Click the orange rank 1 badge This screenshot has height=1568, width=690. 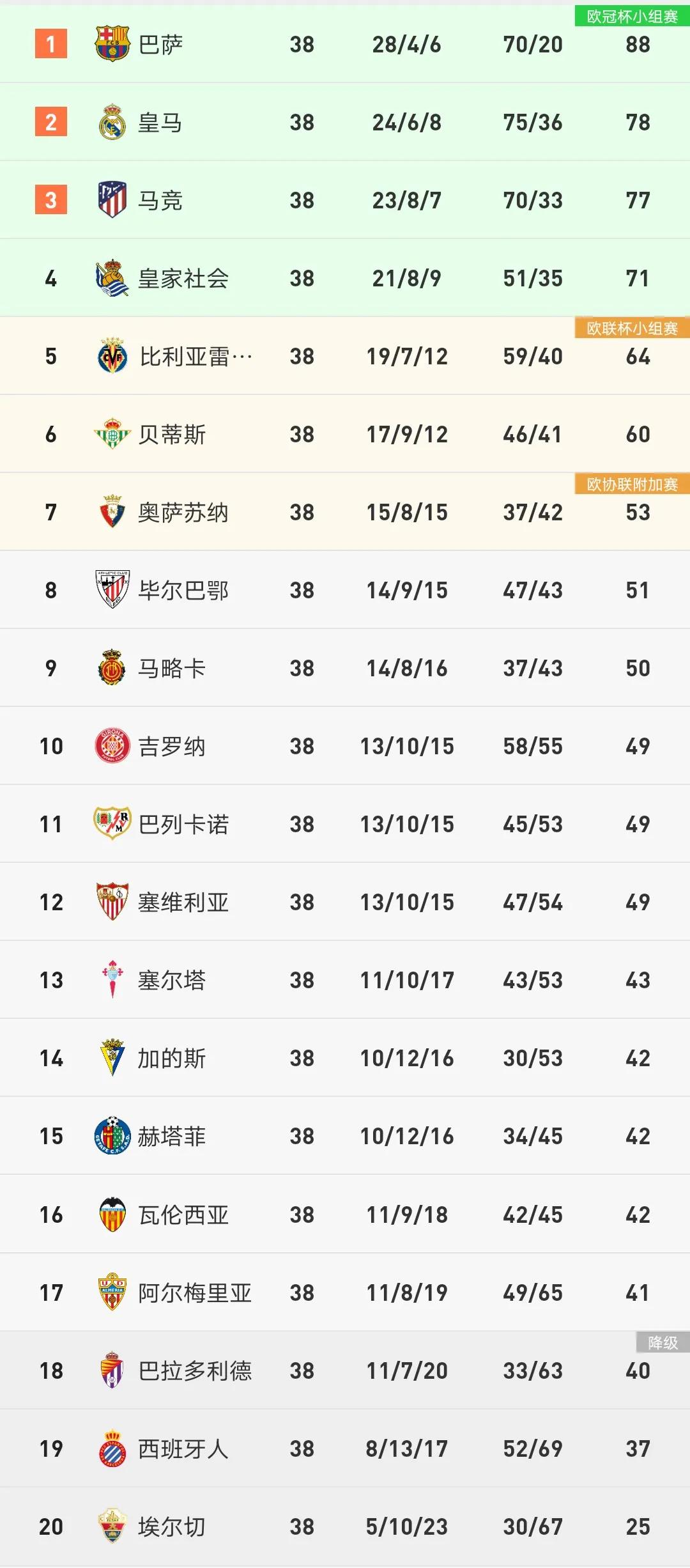[51, 43]
